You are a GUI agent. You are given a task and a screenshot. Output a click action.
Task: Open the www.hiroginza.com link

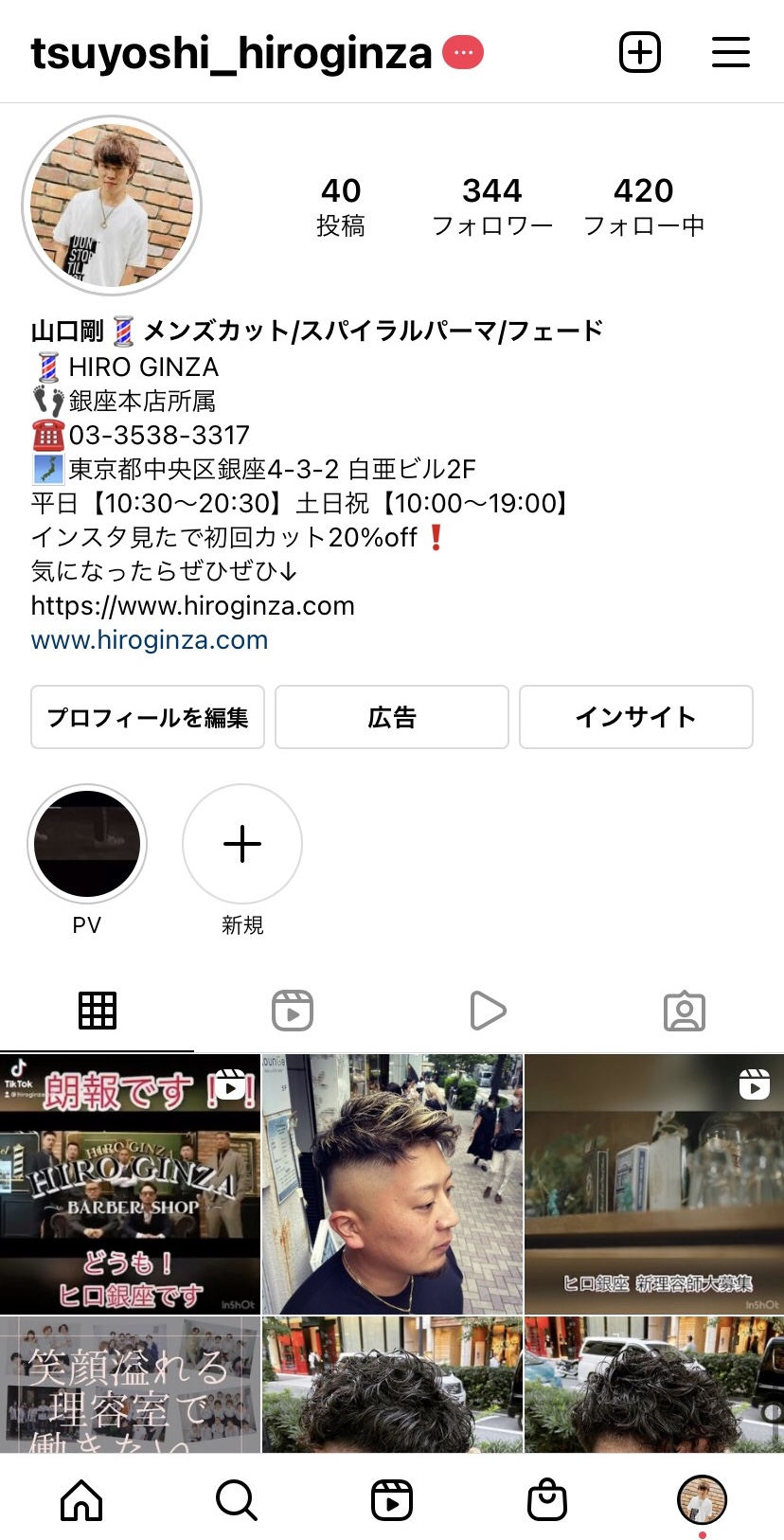150,640
